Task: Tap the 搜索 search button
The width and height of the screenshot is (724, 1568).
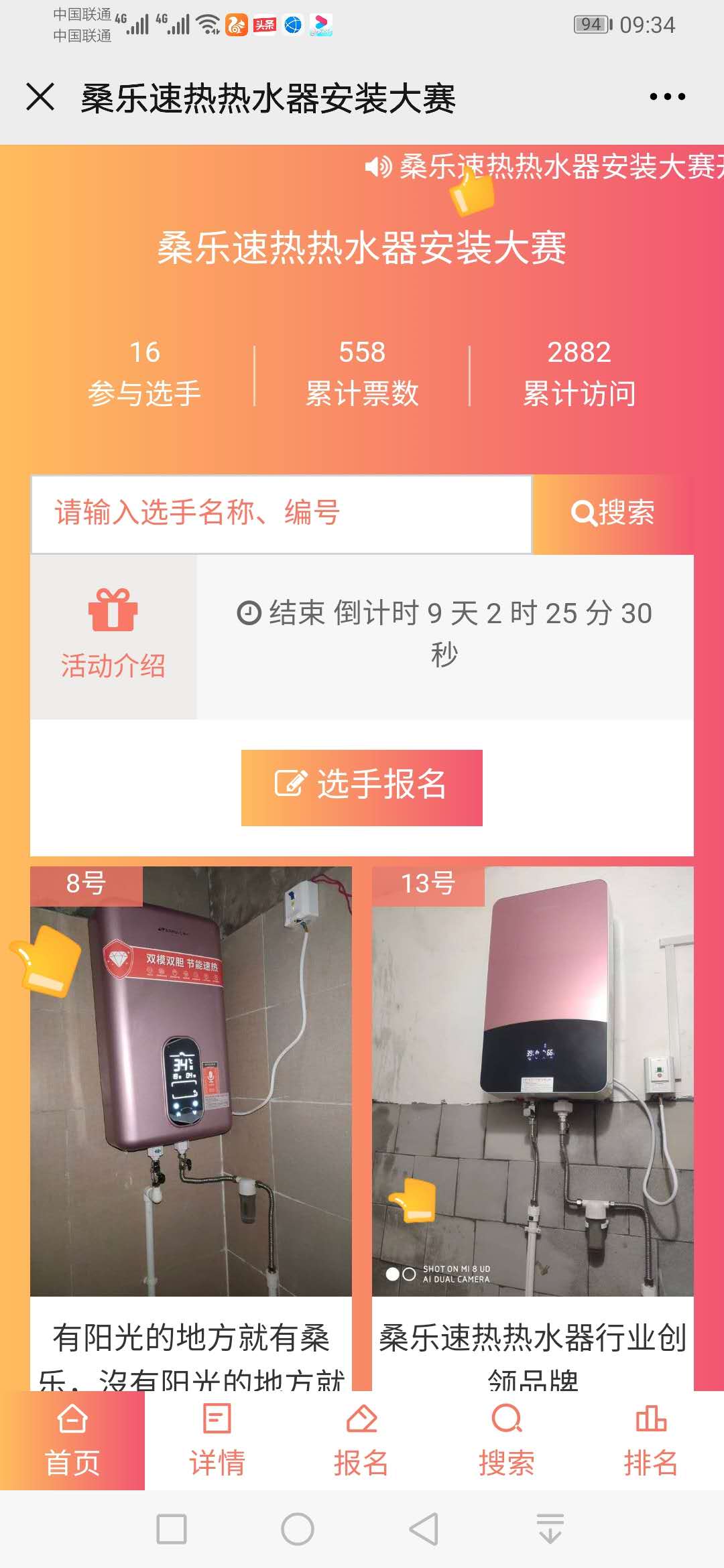Action: [613, 514]
